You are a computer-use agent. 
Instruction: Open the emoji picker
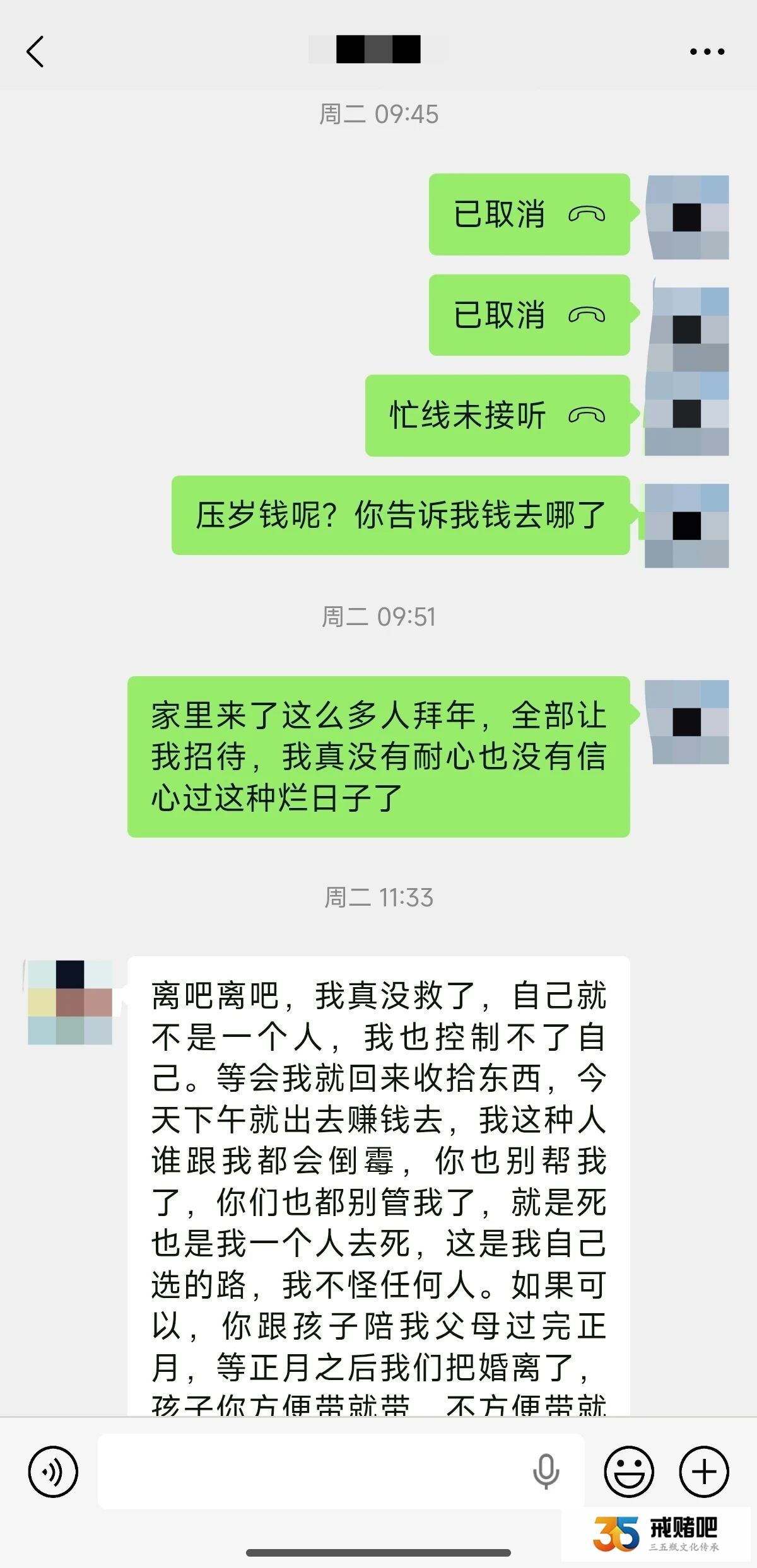point(629,1471)
